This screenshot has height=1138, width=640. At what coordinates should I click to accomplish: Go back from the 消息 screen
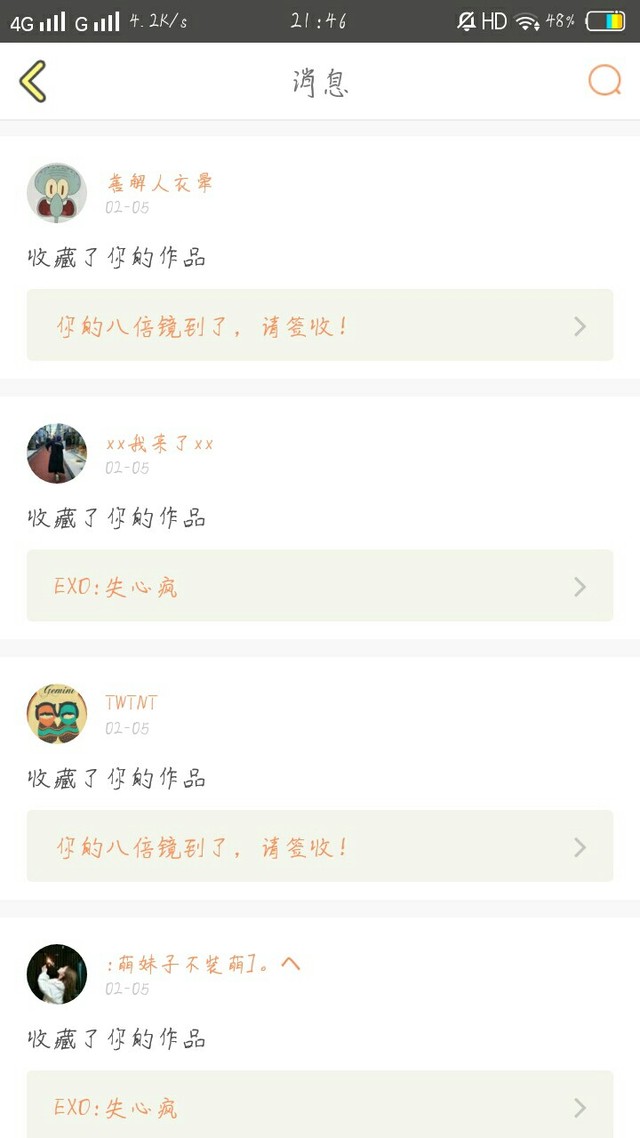(x=33, y=81)
